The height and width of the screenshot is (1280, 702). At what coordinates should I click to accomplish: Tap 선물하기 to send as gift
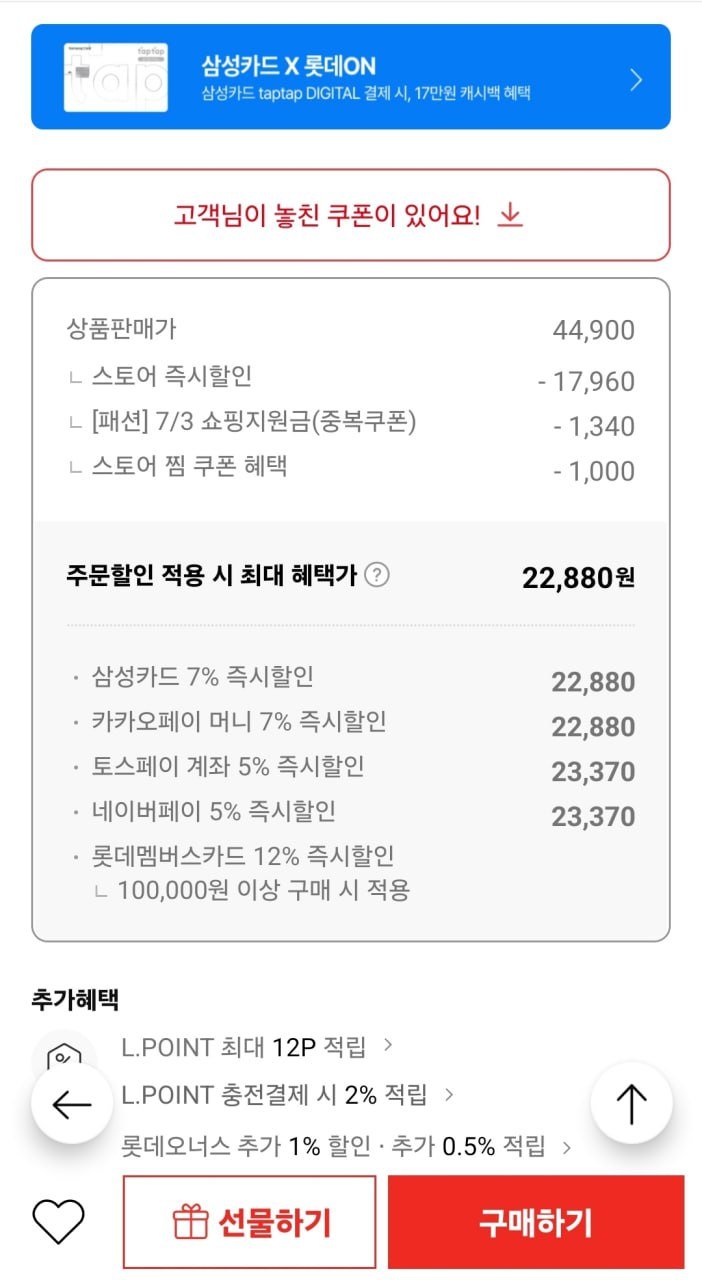click(x=250, y=1222)
